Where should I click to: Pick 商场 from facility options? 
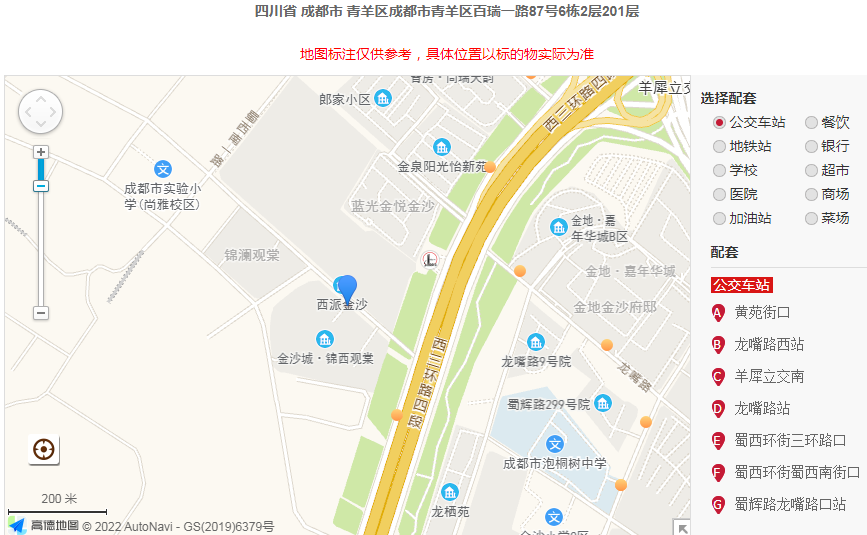[x=811, y=194]
